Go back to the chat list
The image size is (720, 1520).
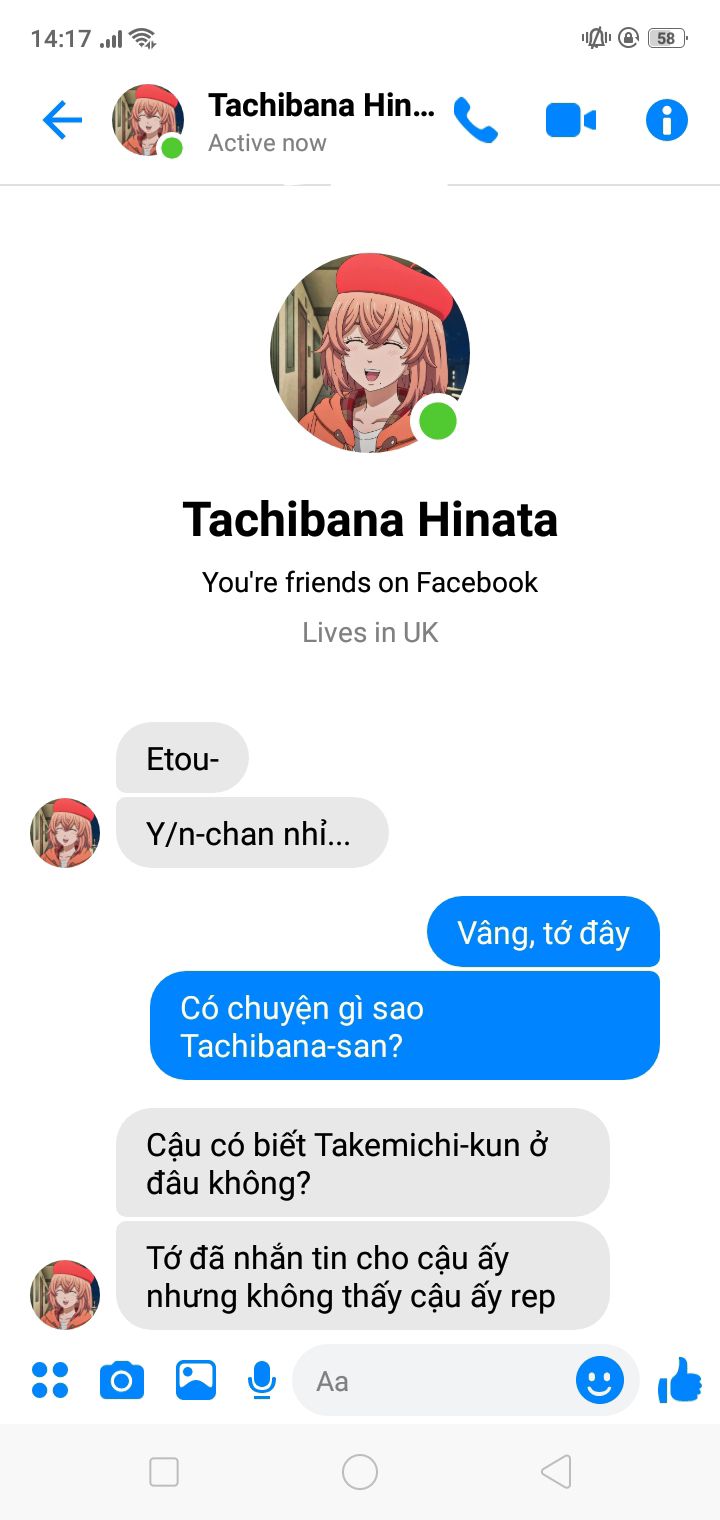pos(62,121)
